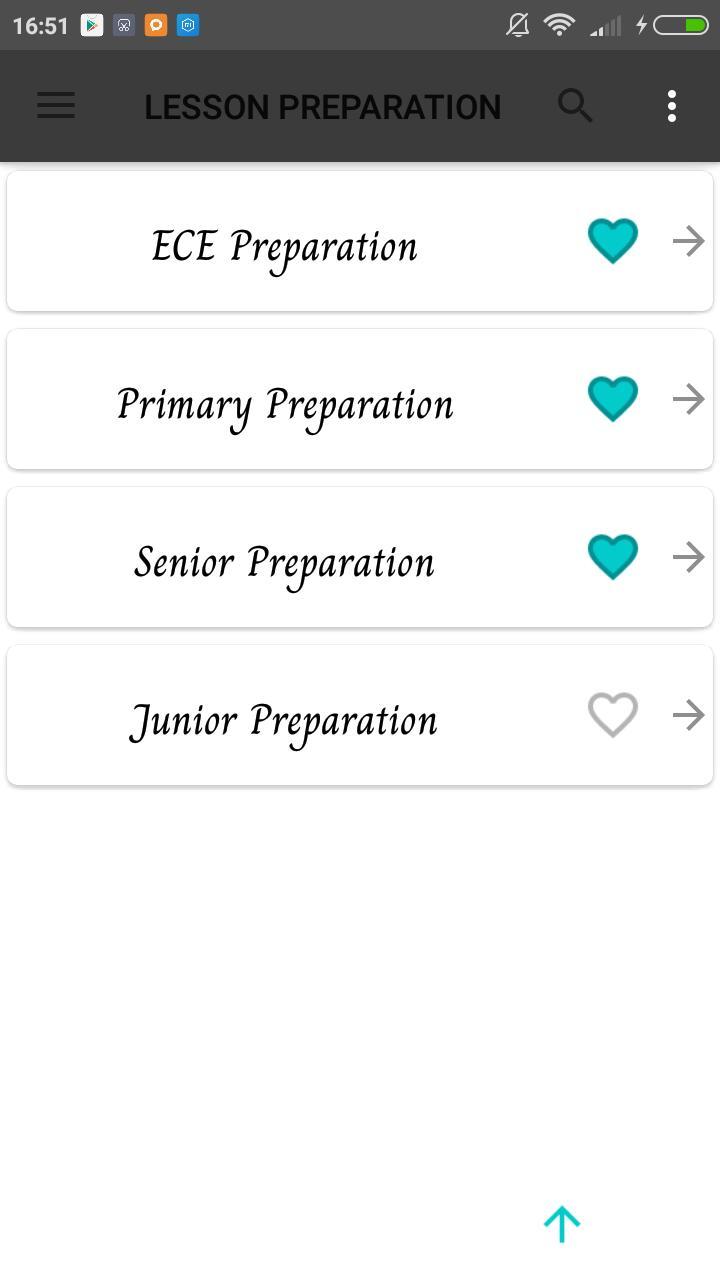Favorite Junior Preparation by tapping its empty heart
This screenshot has height=1280, width=720.
tap(612, 714)
